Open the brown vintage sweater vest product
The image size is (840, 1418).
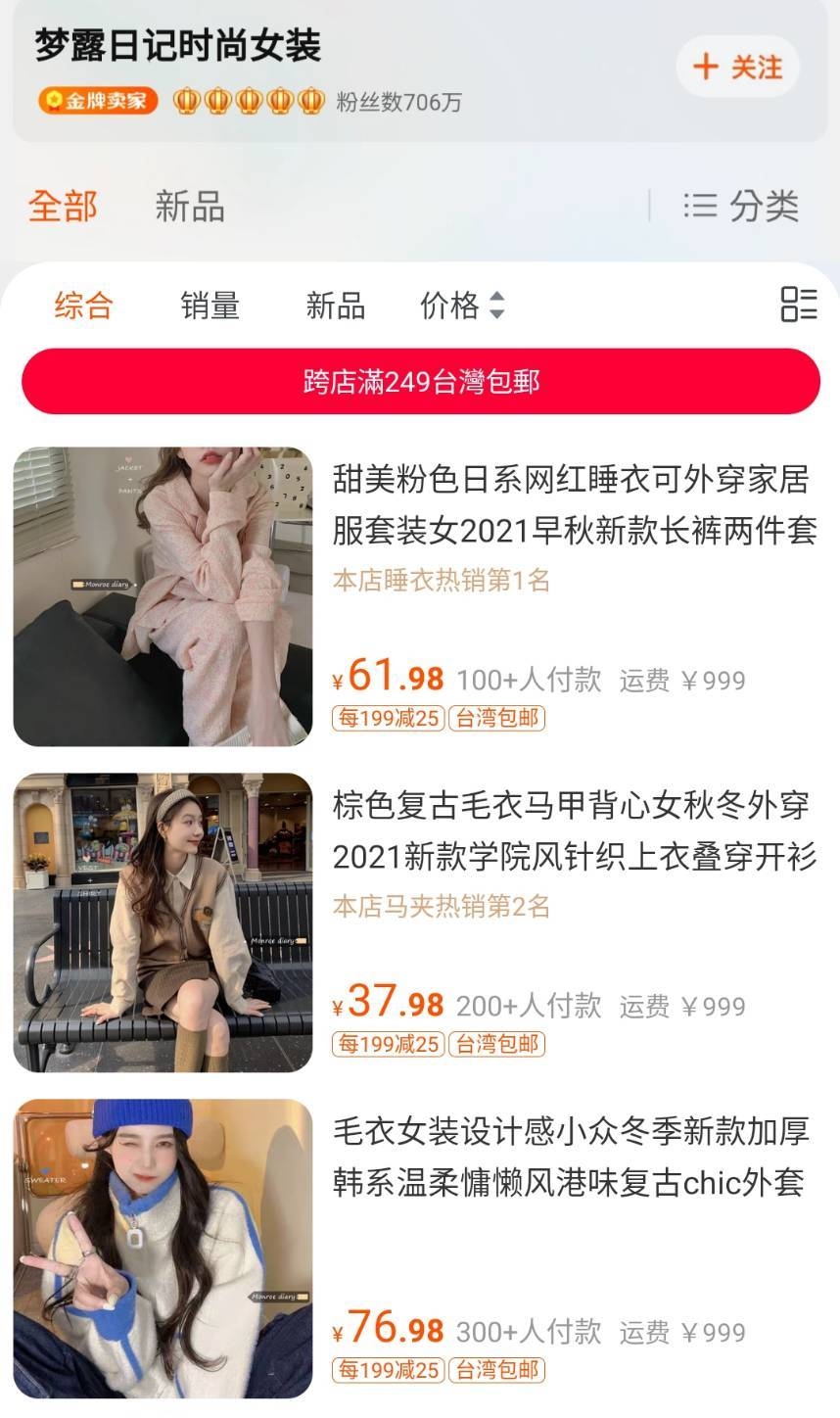574,831
